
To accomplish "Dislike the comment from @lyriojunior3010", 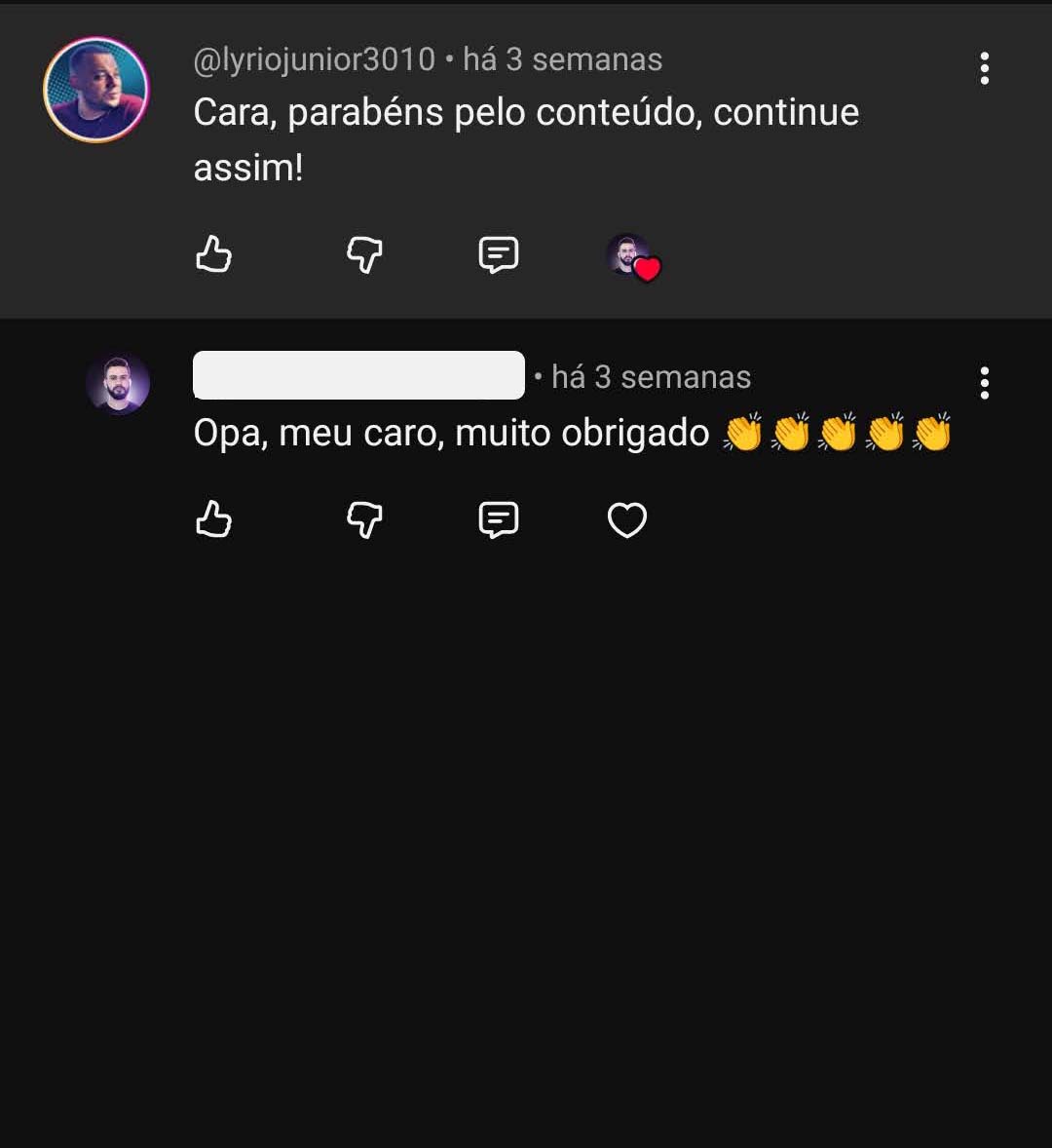I will coord(363,255).
